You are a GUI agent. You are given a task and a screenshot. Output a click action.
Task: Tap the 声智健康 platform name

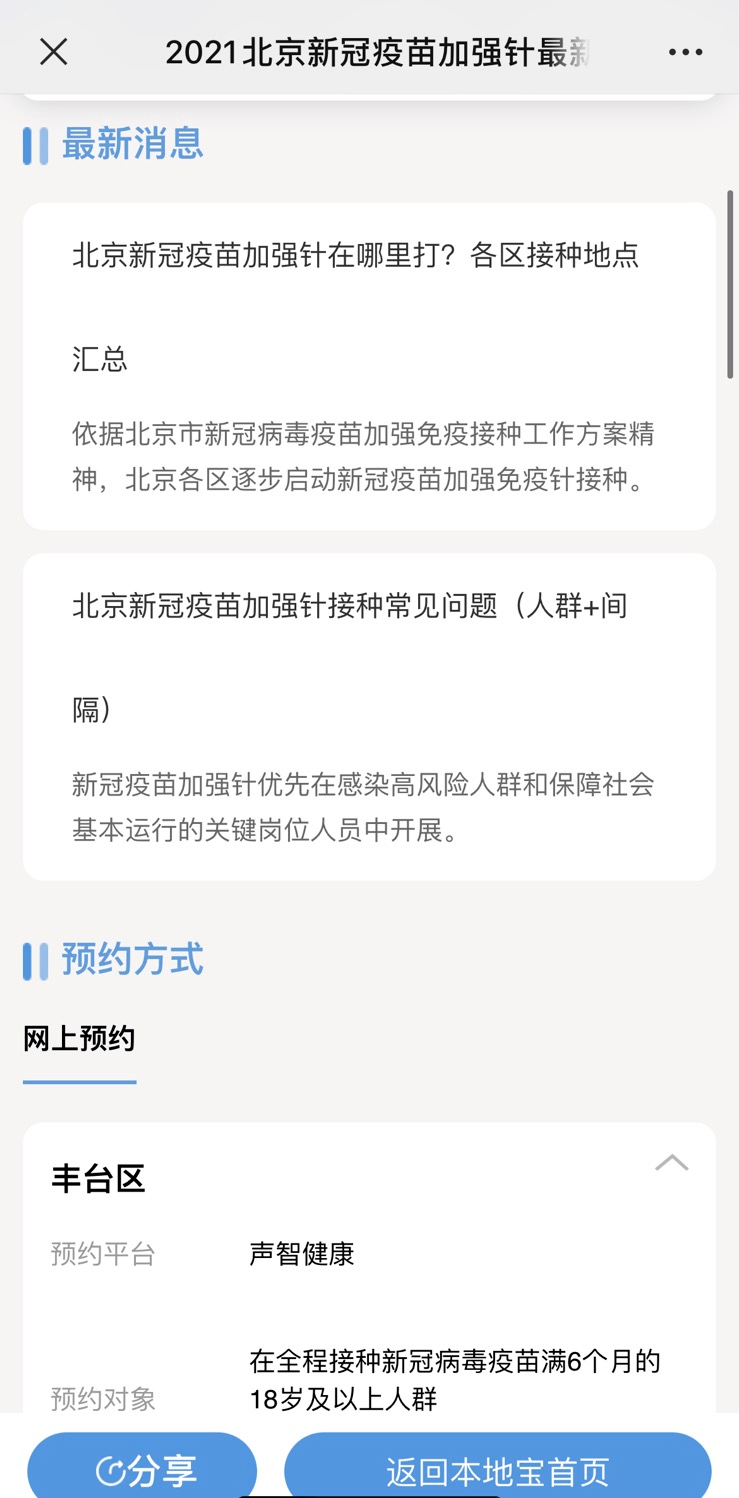pos(302,1254)
